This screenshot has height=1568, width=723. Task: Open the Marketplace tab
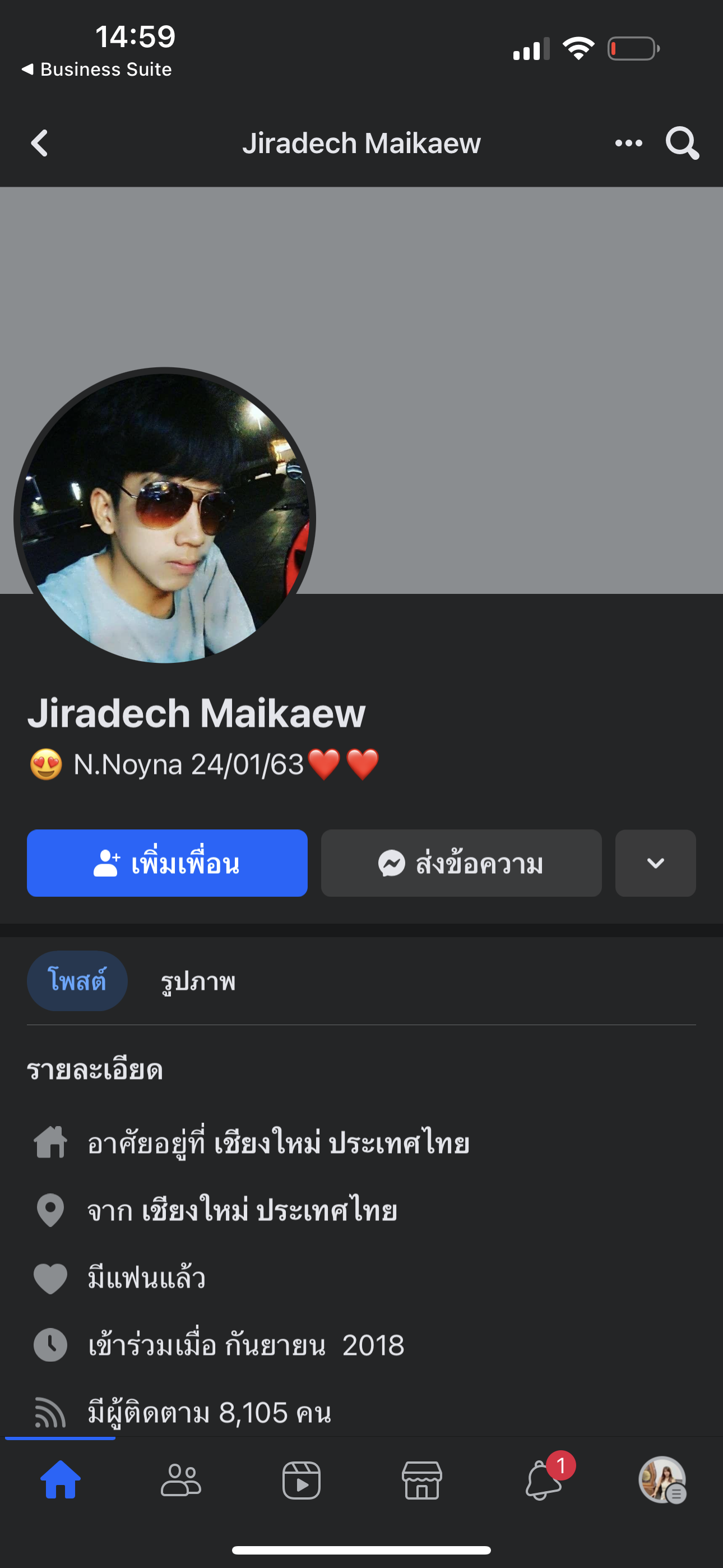pos(421,1481)
